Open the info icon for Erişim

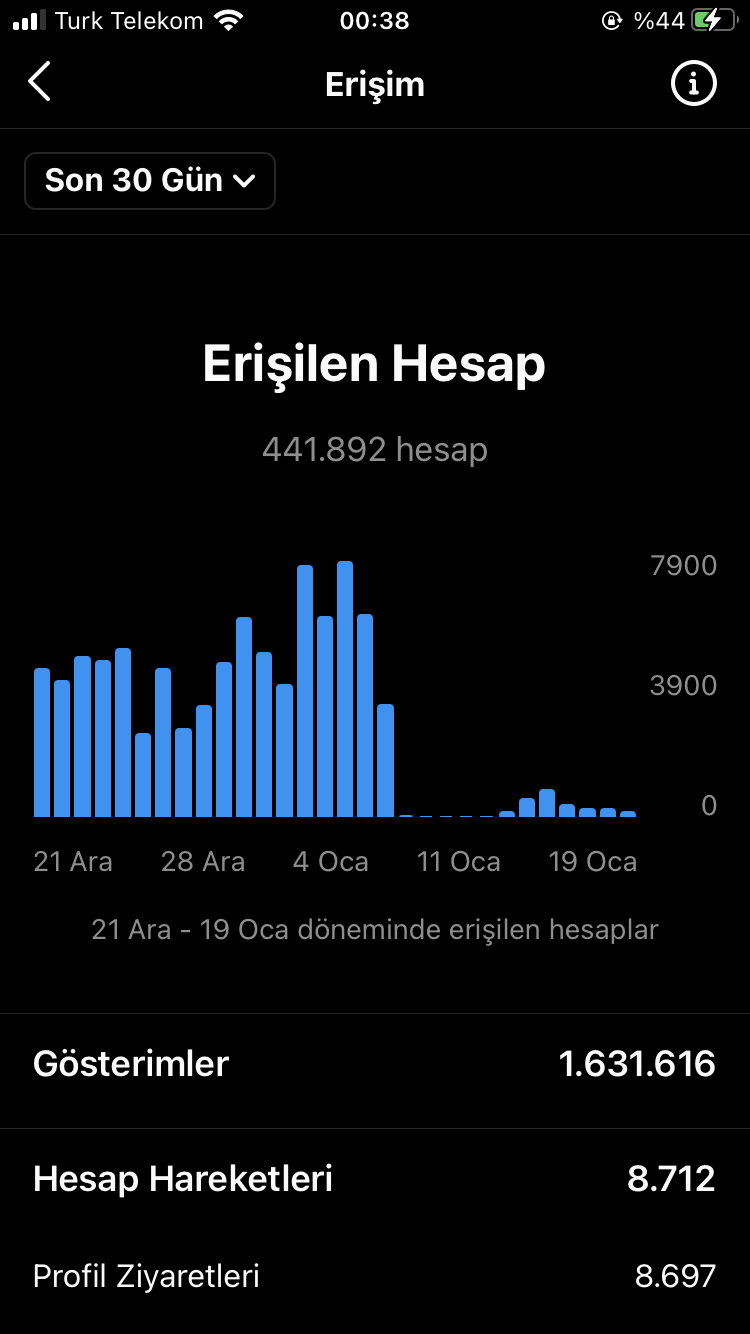693,83
